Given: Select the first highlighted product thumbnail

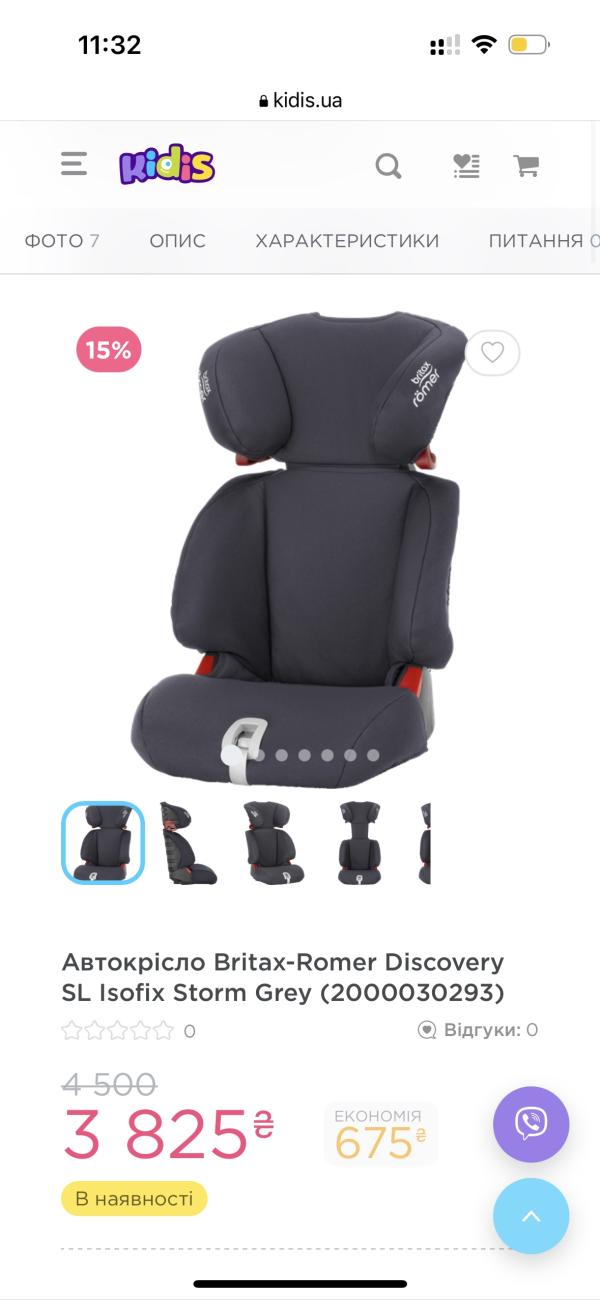Looking at the screenshot, I should [103, 843].
